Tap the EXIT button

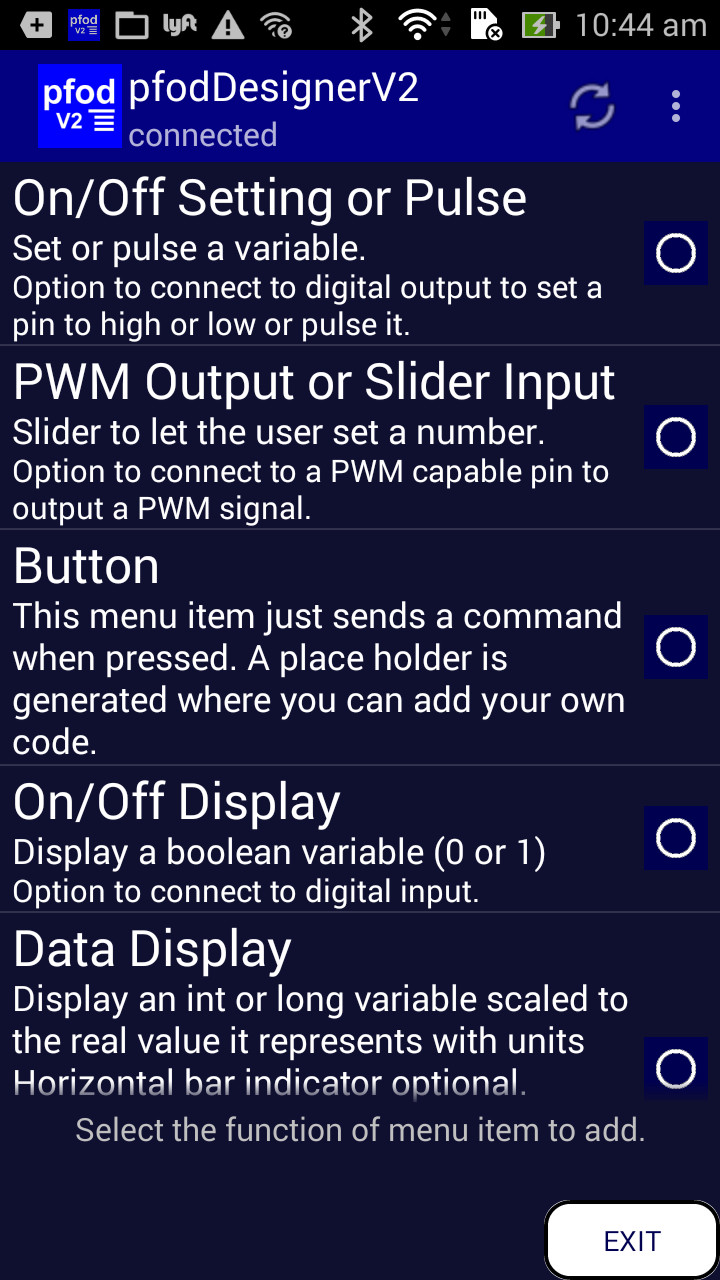click(x=632, y=1241)
